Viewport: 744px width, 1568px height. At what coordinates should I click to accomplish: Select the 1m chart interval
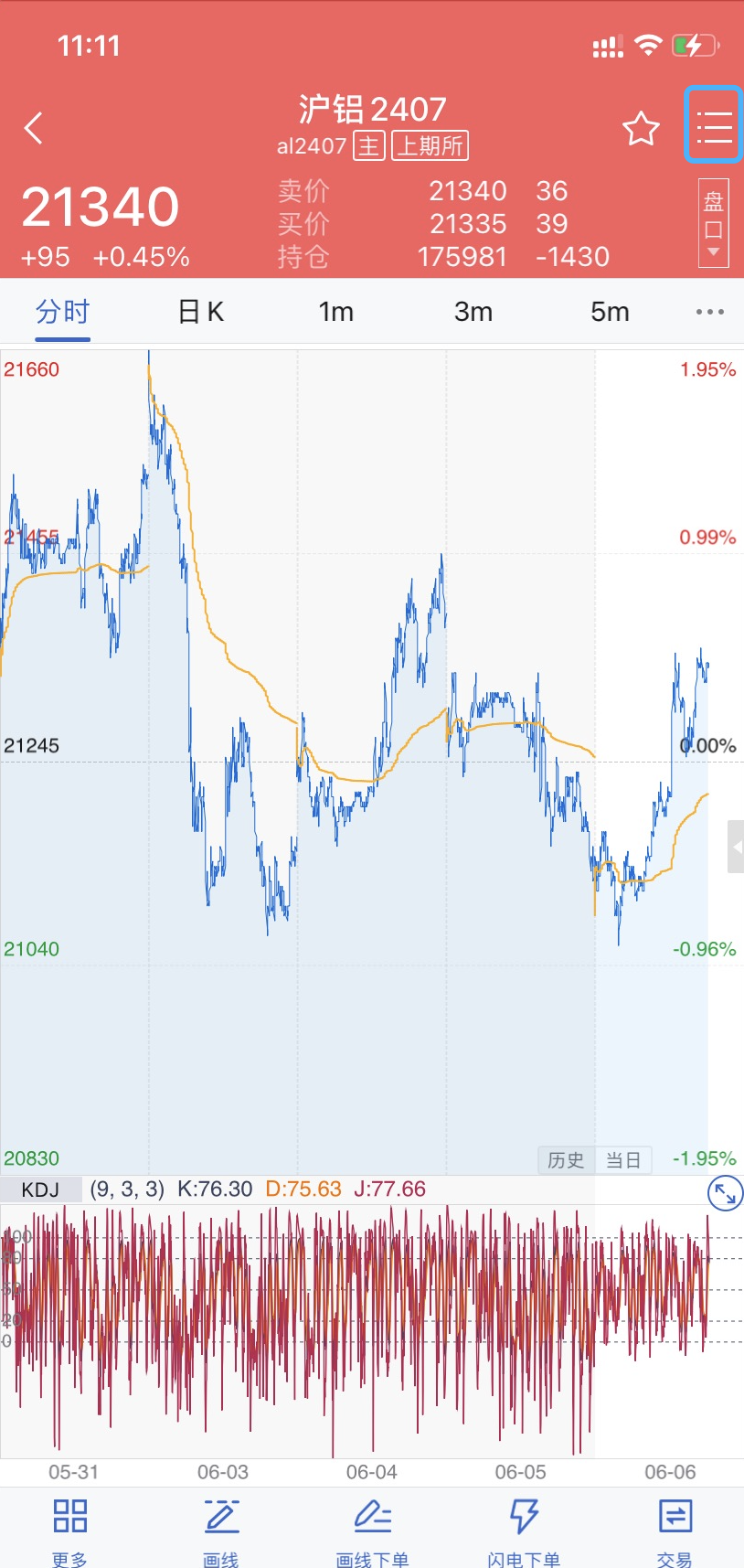pyautogui.click(x=335, y=313)
